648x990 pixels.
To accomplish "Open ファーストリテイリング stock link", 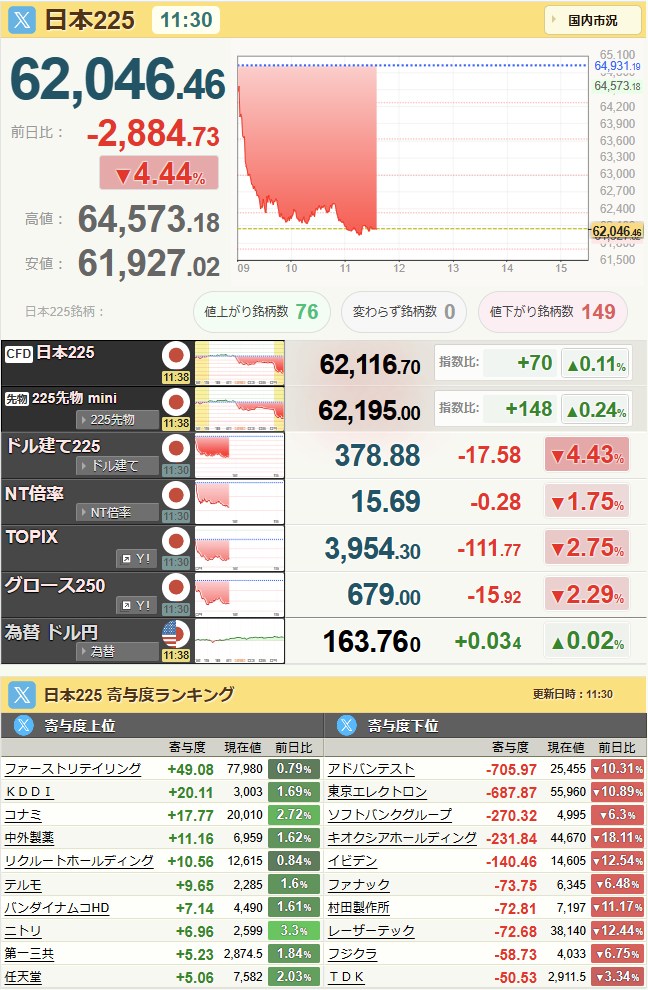I will click(73, 768).
